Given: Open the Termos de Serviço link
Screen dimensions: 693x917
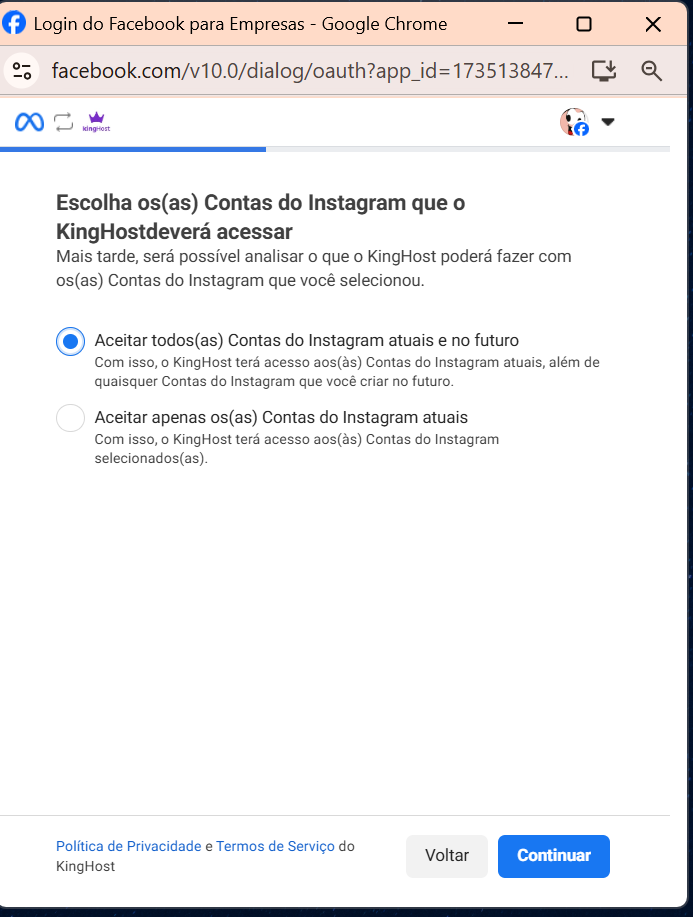Looking at the screenshot, I should (x=275, y=846).
